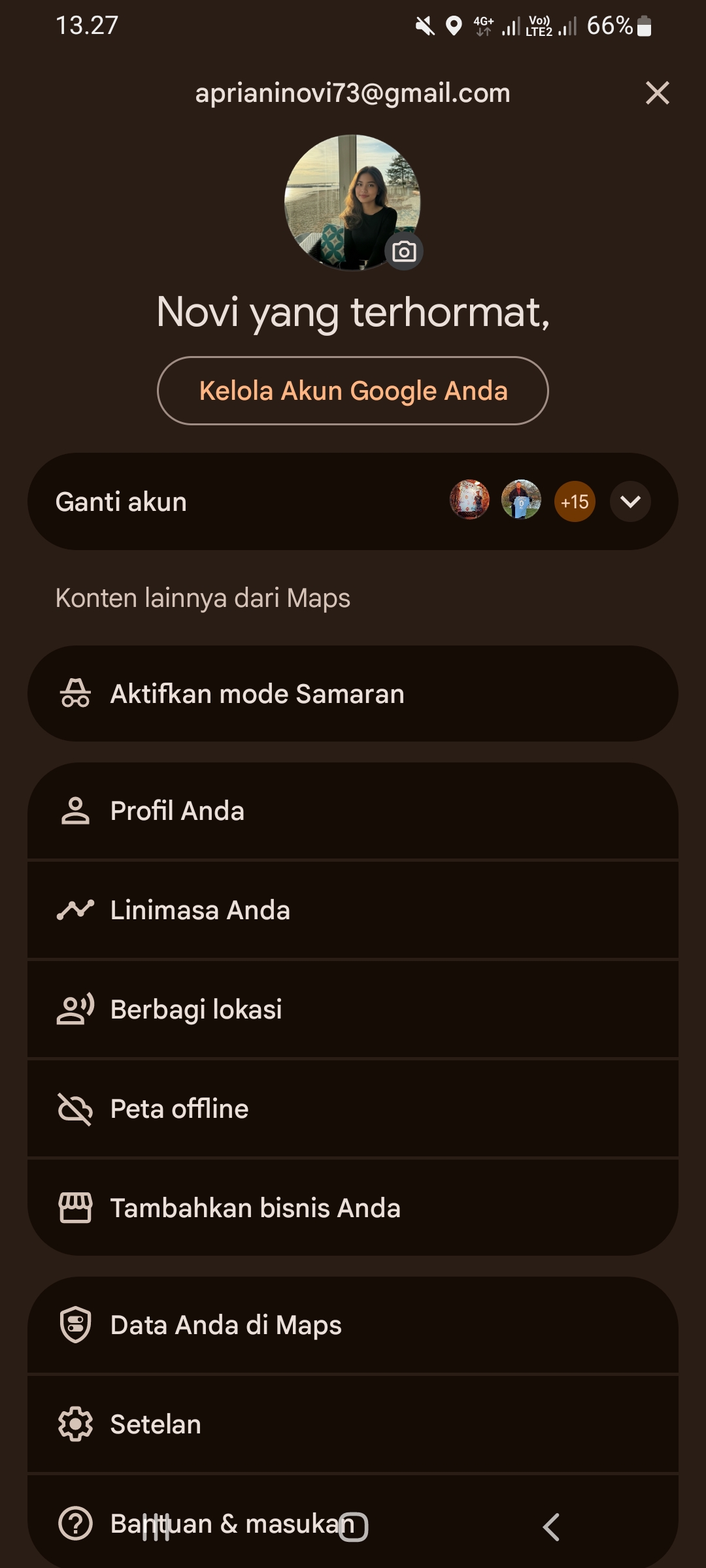The width and height of the screenshot is (706, 1568).
Task: Open Linimasa Anda
Action: 352,910
